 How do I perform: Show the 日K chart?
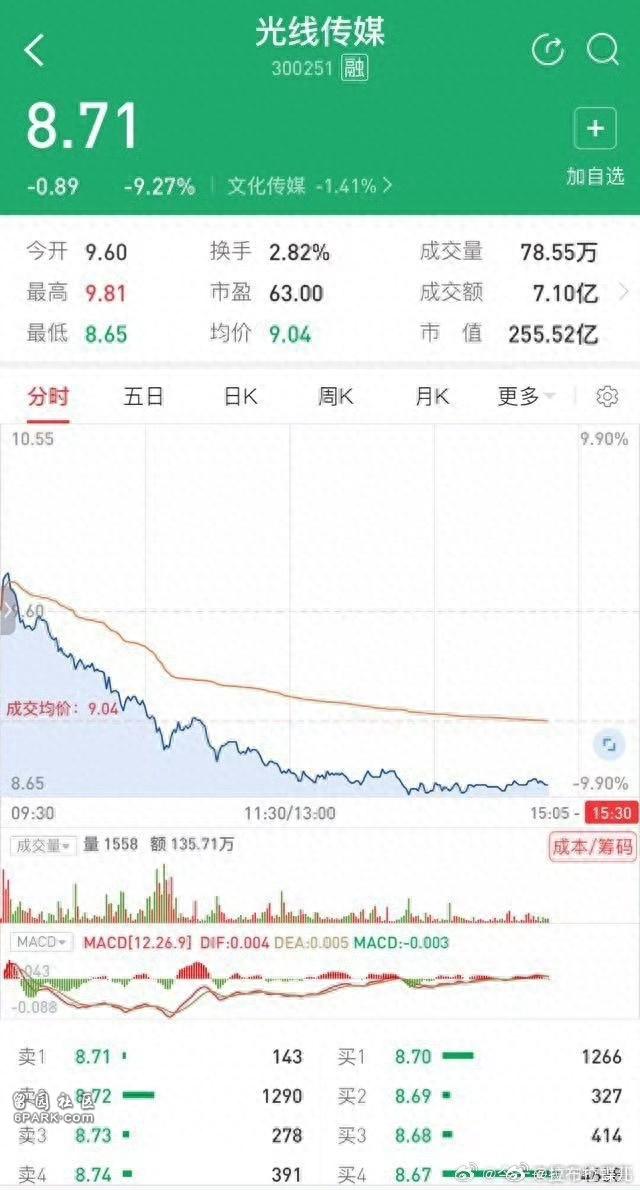pyautogui.click(x=240, y=397)
